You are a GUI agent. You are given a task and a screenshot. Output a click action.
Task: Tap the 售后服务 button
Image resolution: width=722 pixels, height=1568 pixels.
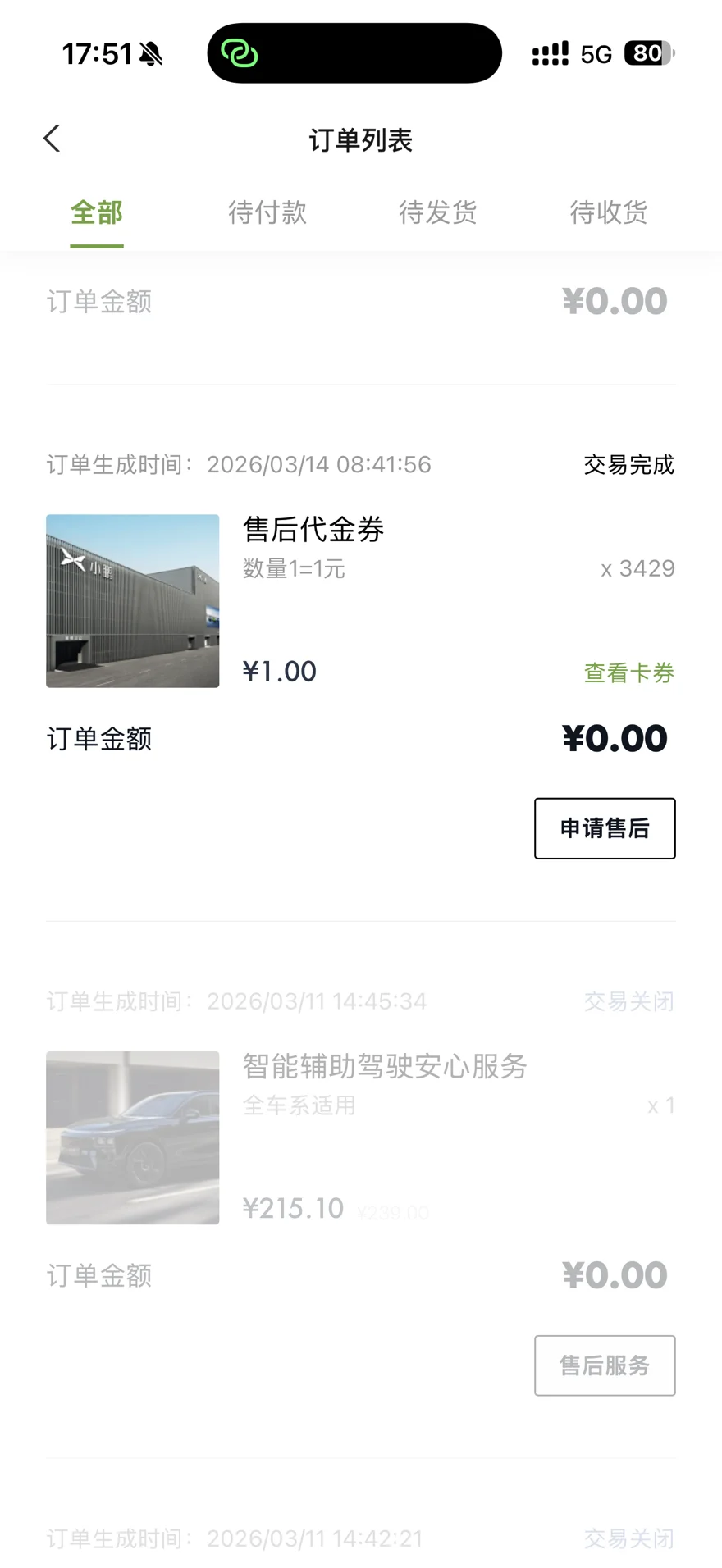[x=605, y=1365]
